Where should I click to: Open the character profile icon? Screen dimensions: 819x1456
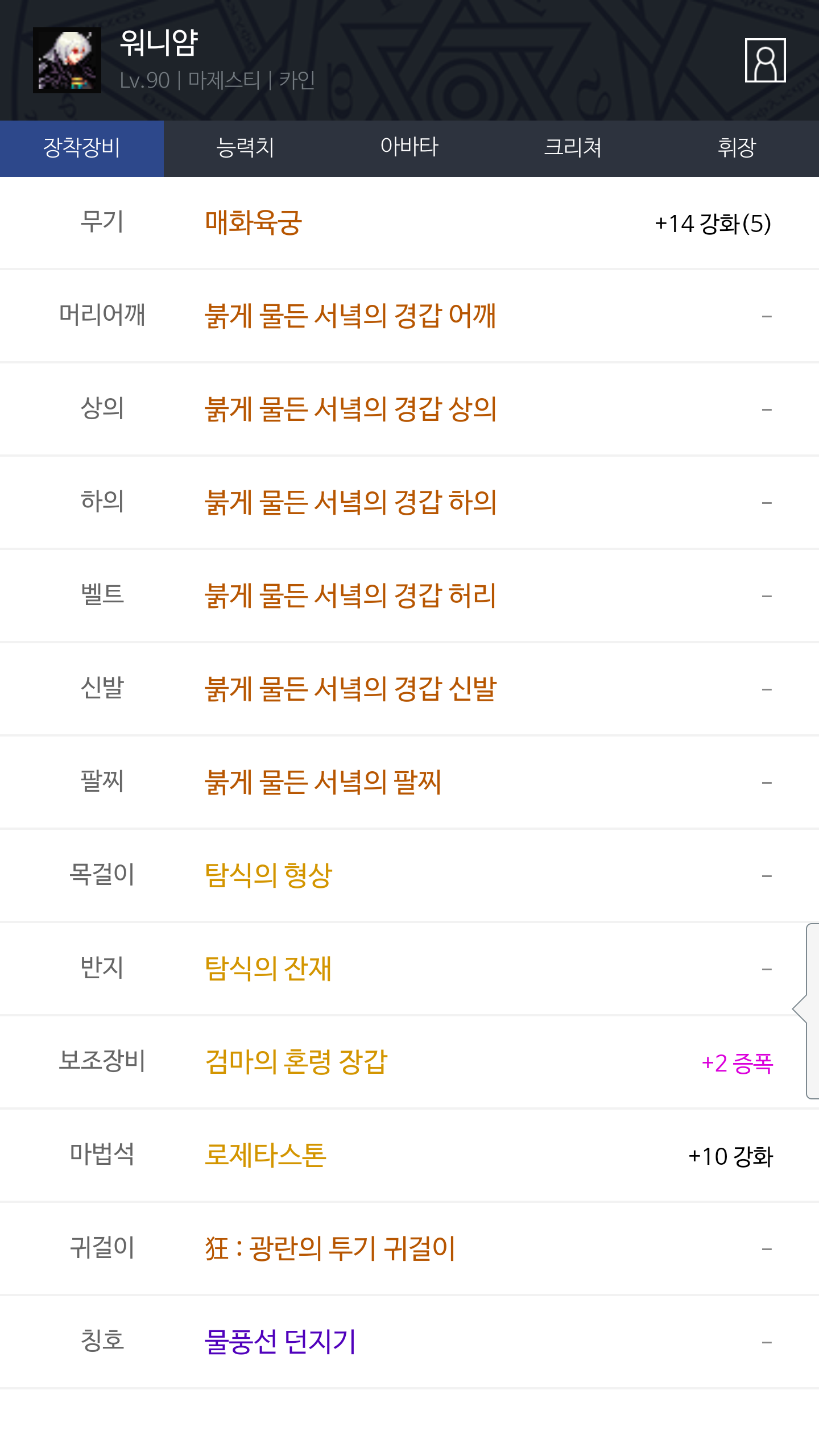(x=765, y=60)
